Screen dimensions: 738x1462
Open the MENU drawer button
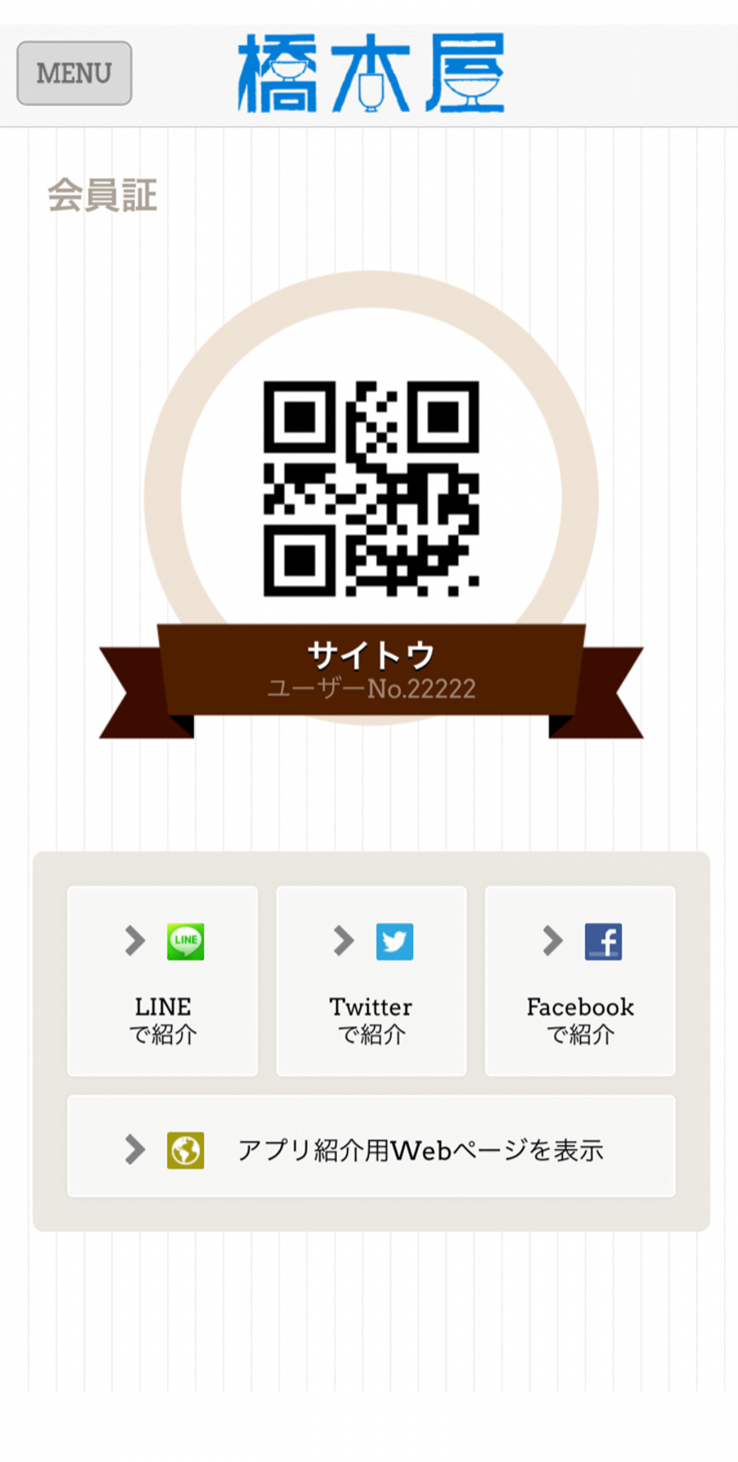(74, 73)
